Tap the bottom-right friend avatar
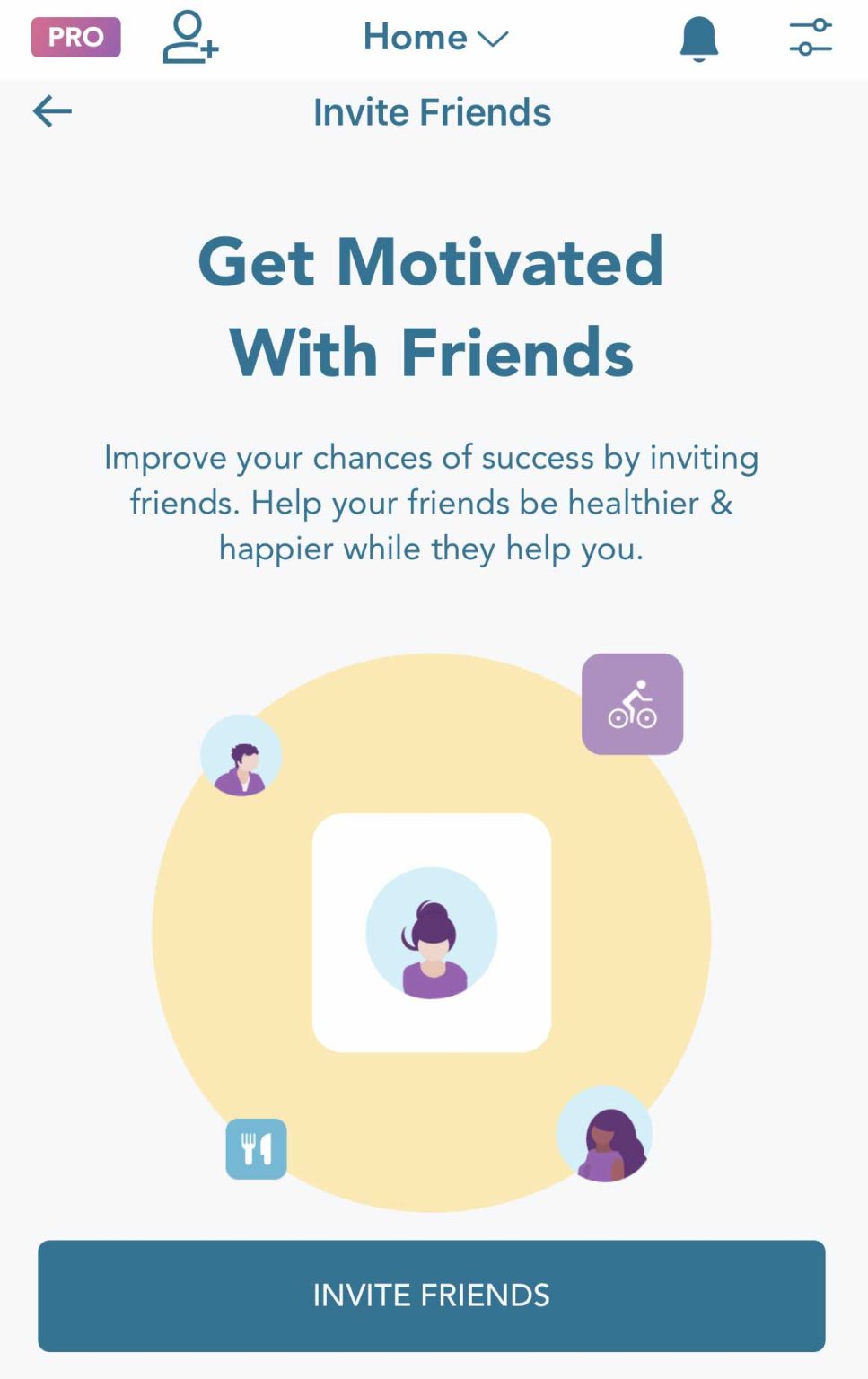Viewport: 868px width, 1379px height. tap(606, 1136)
